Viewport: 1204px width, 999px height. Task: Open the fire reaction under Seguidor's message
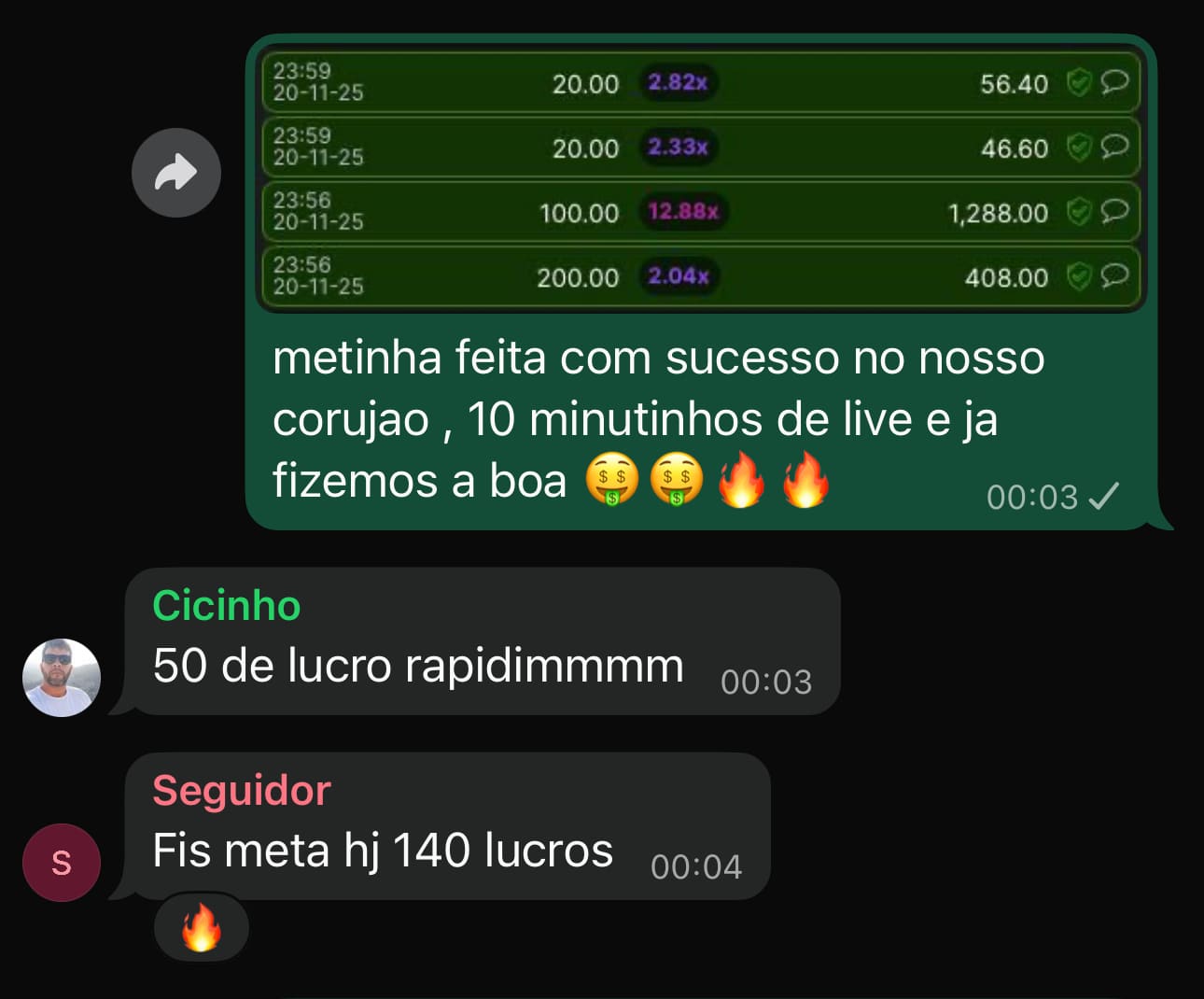click(x=202, y=927)
